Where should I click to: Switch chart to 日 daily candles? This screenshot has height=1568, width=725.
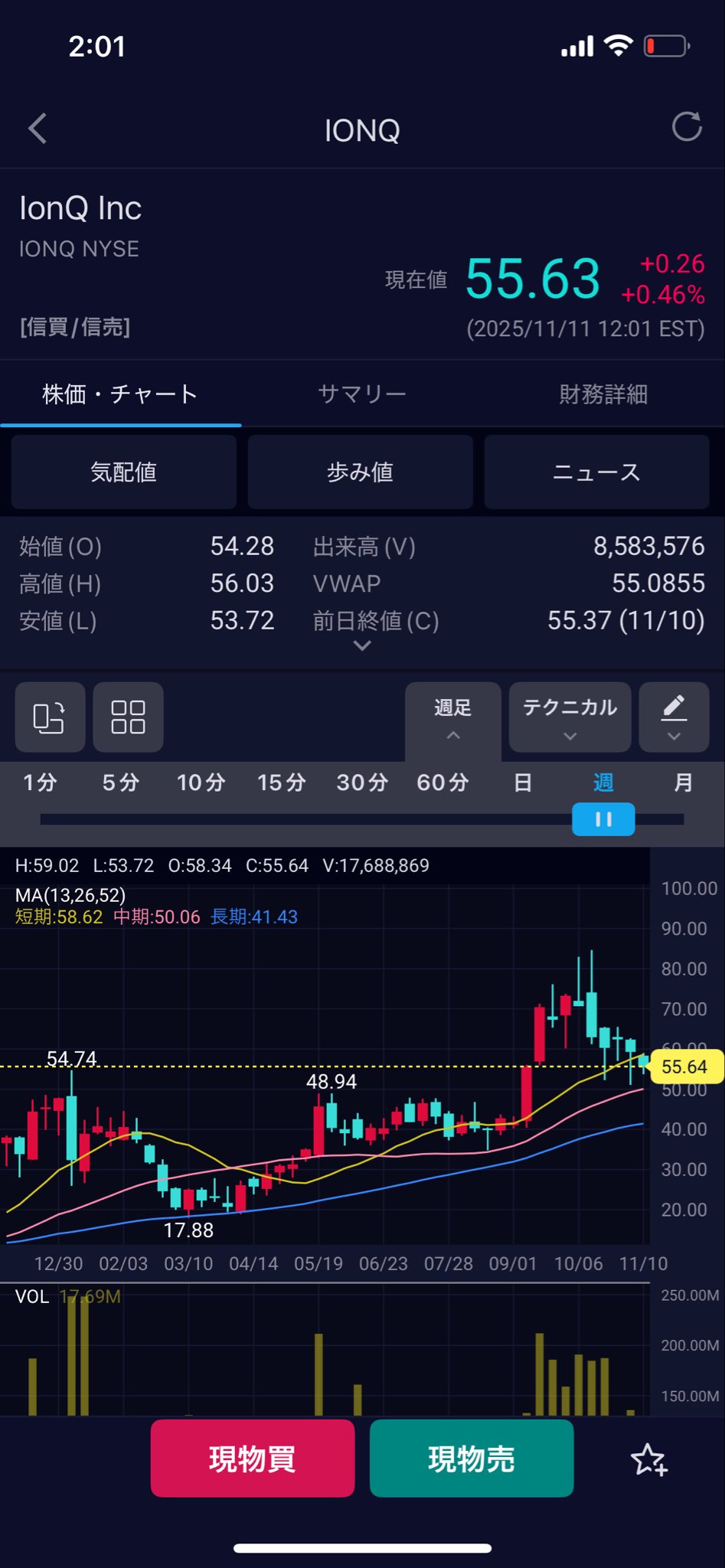point(523,782)
